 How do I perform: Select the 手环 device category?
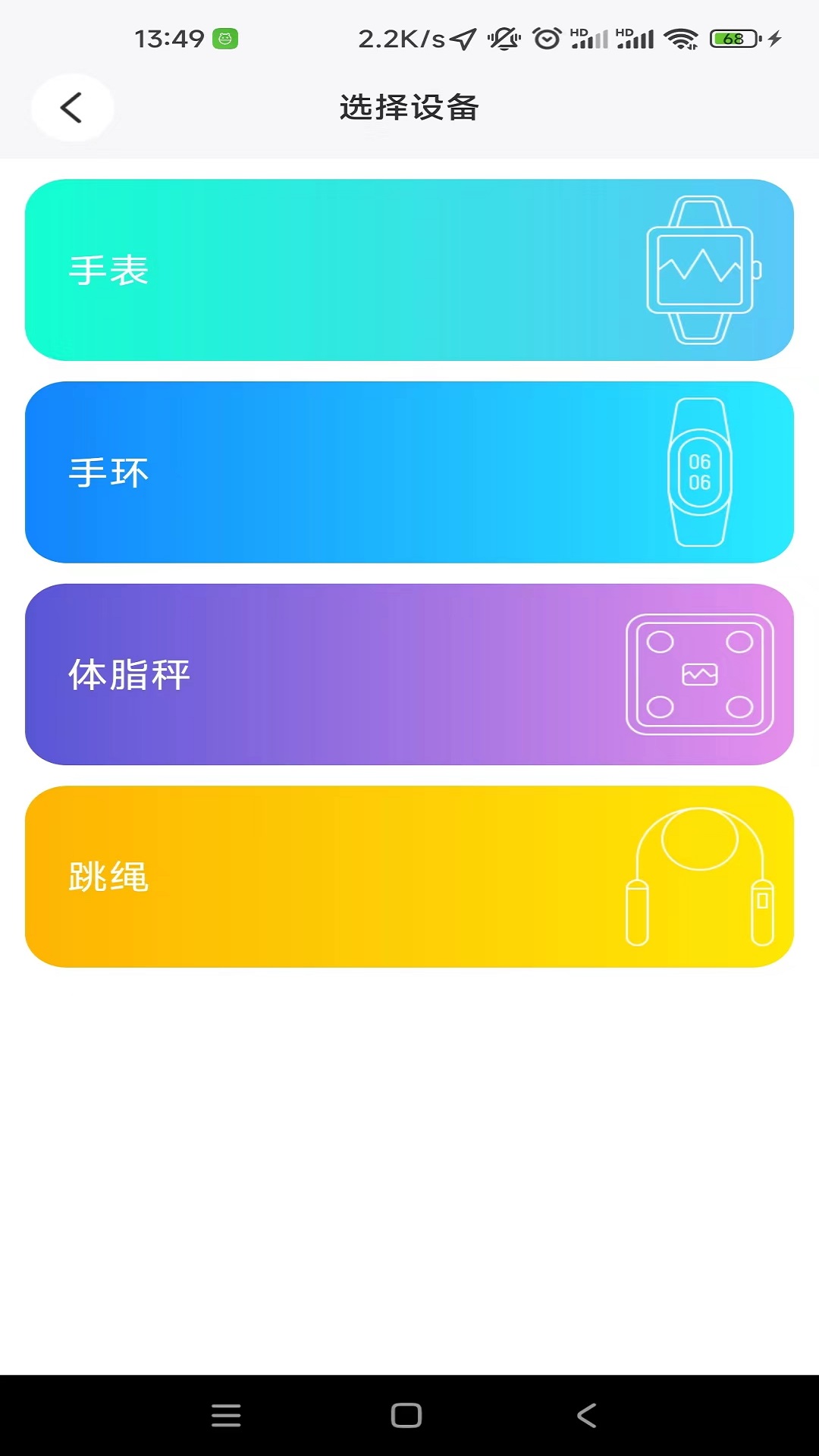click(409, 472)
